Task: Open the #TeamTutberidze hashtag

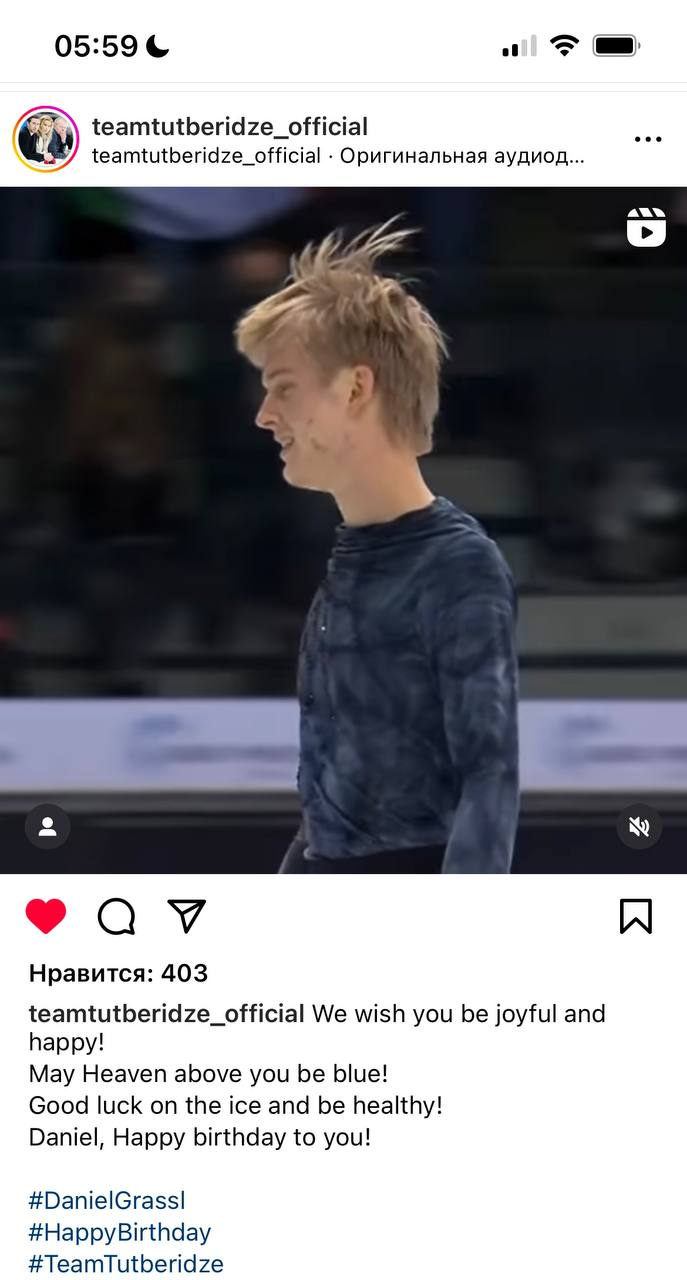Action: pyautogui.click(x=126, y=1264)
